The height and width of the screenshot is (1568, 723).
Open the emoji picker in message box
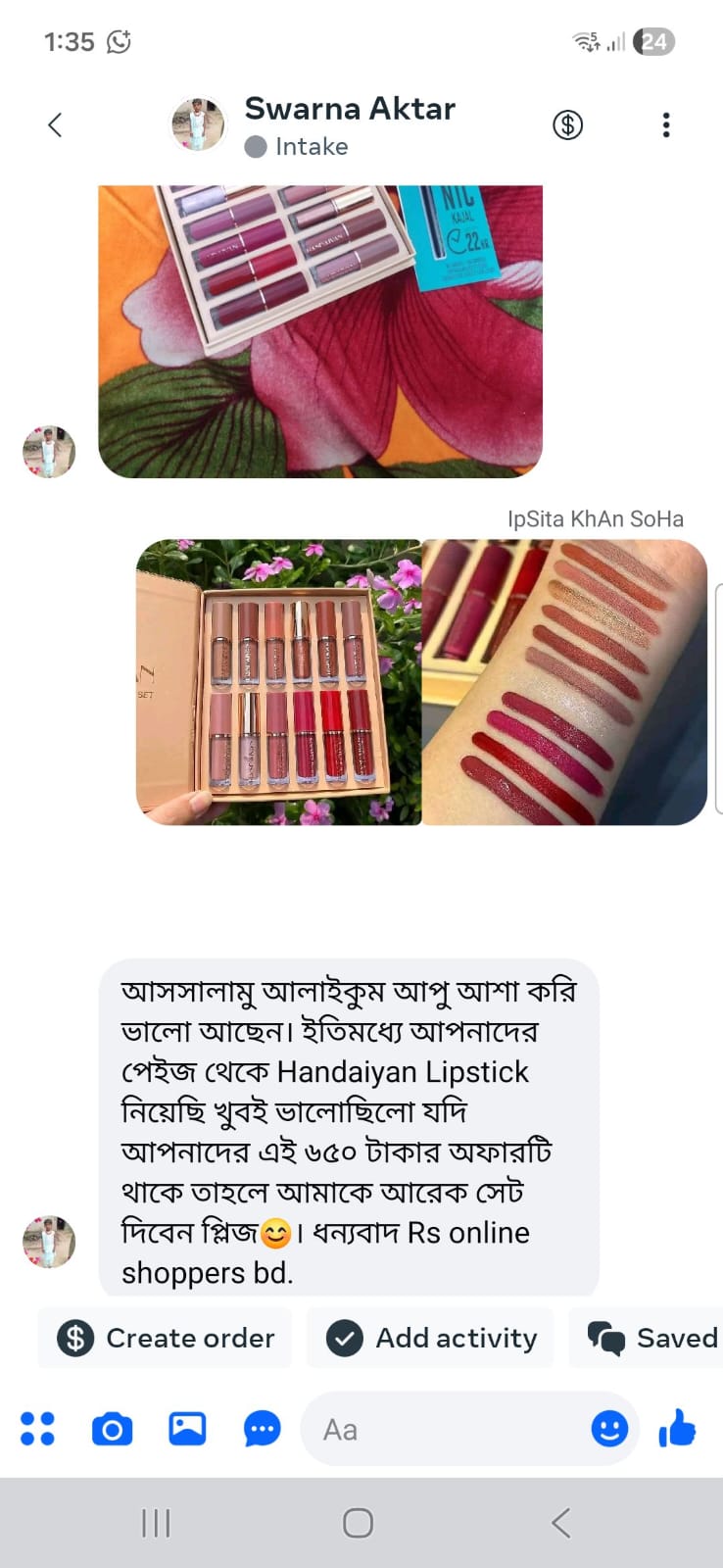609,1429
